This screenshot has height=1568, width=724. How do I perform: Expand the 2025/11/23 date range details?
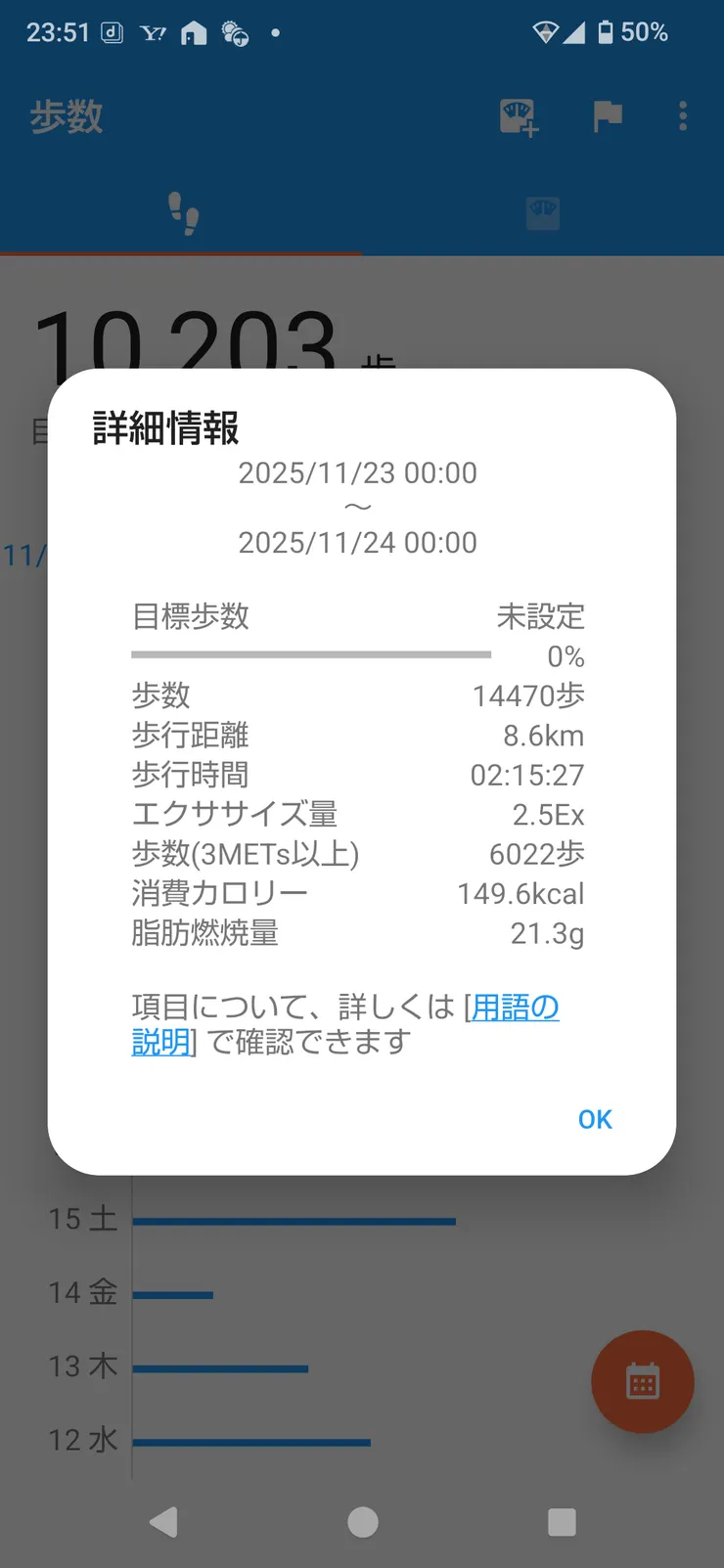358,507
